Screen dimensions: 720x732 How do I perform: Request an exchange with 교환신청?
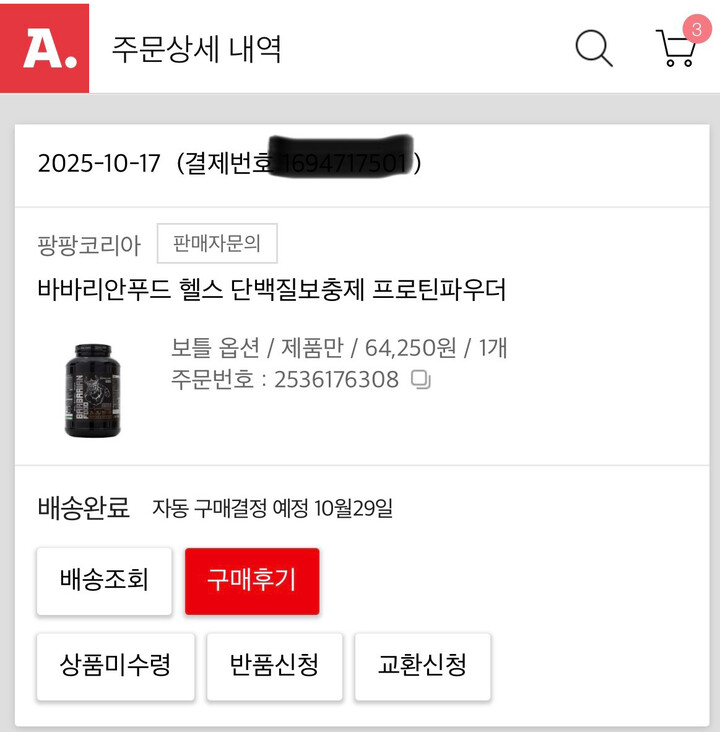point(424,667)
